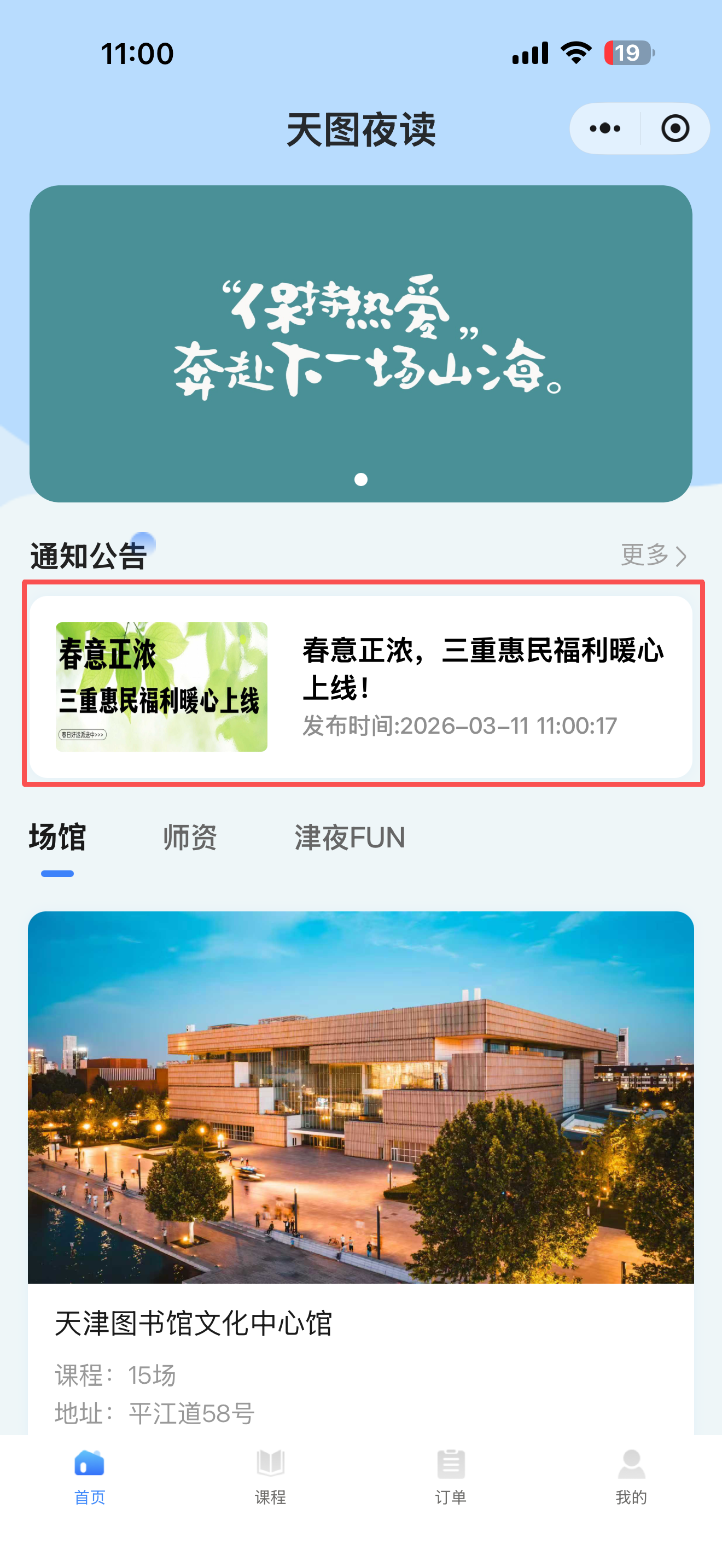Open the 订单 tab
This screenshot has width=722, height=1568.
(451, 1477)
